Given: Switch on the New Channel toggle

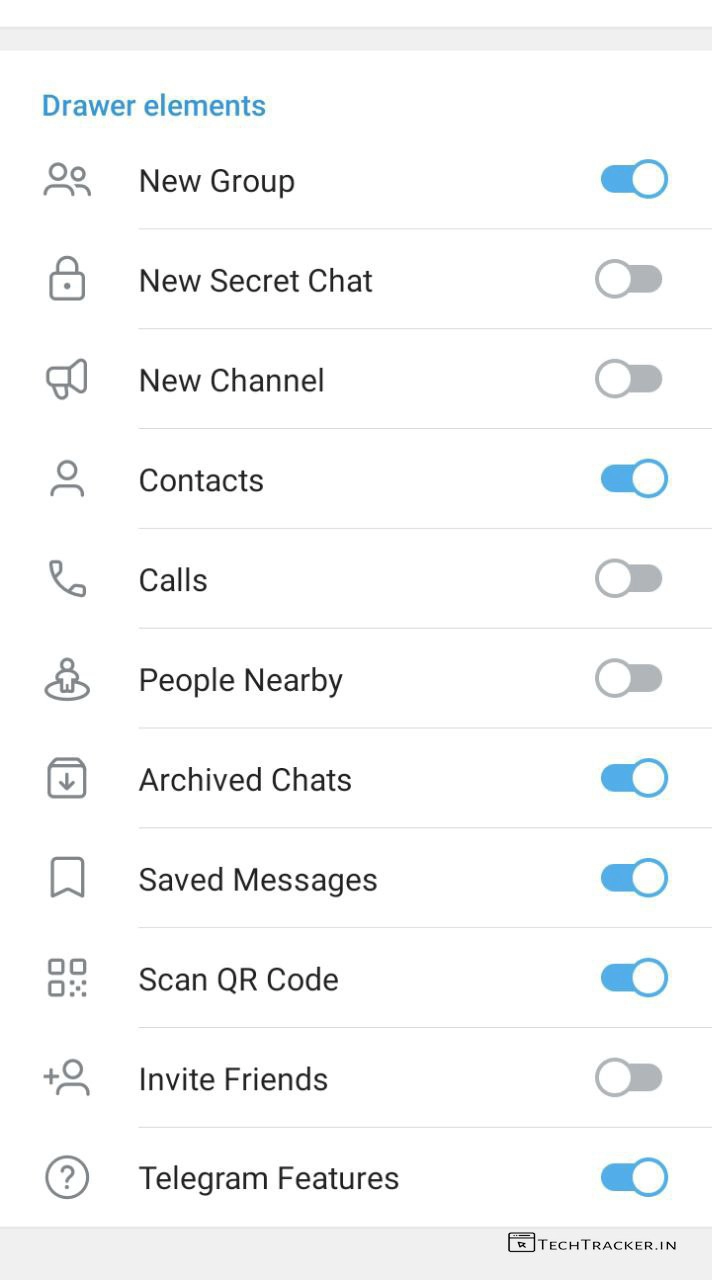Looking at the screenshot, I should [x=629, y=380].
